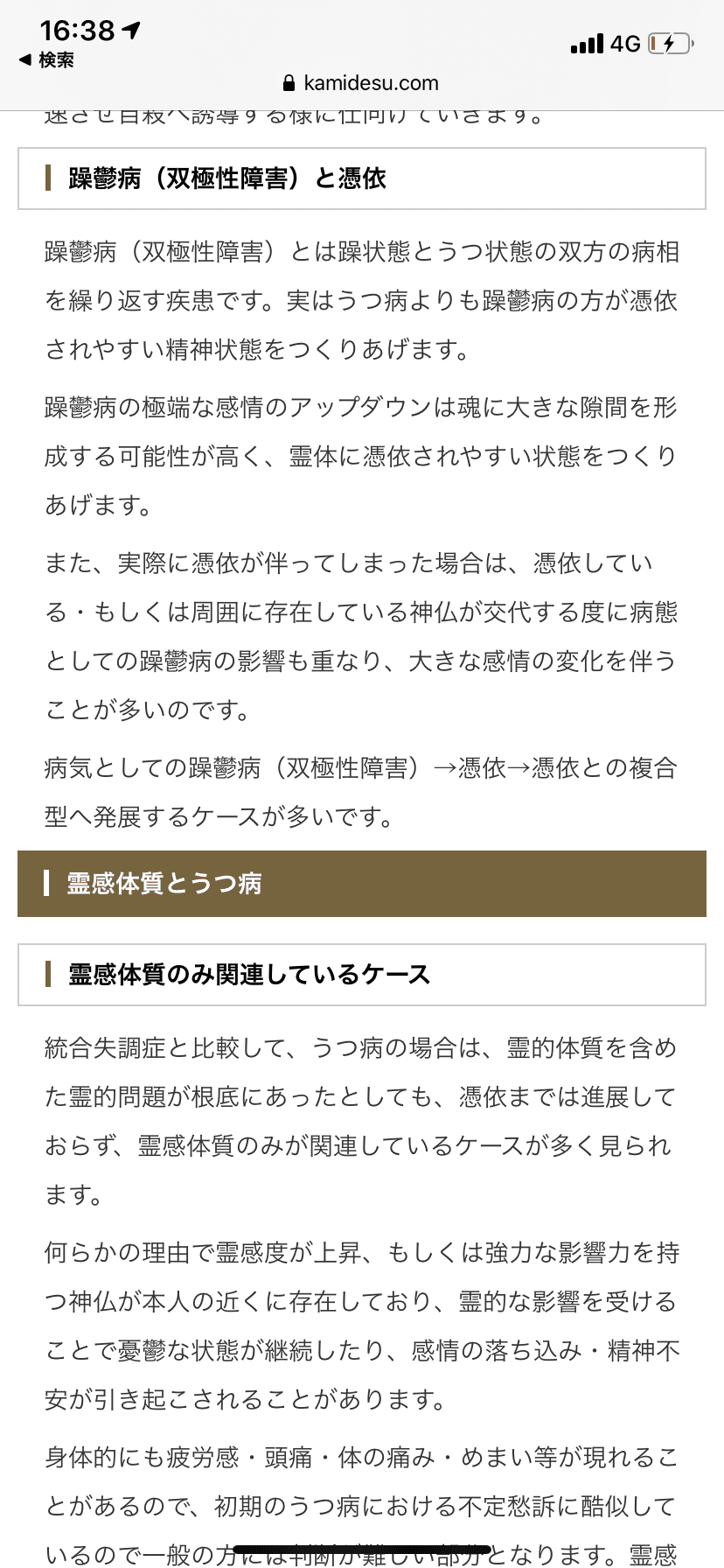Tap the kamidesu.com address bar
724x1568 pixels.
(x=361, y=83)
